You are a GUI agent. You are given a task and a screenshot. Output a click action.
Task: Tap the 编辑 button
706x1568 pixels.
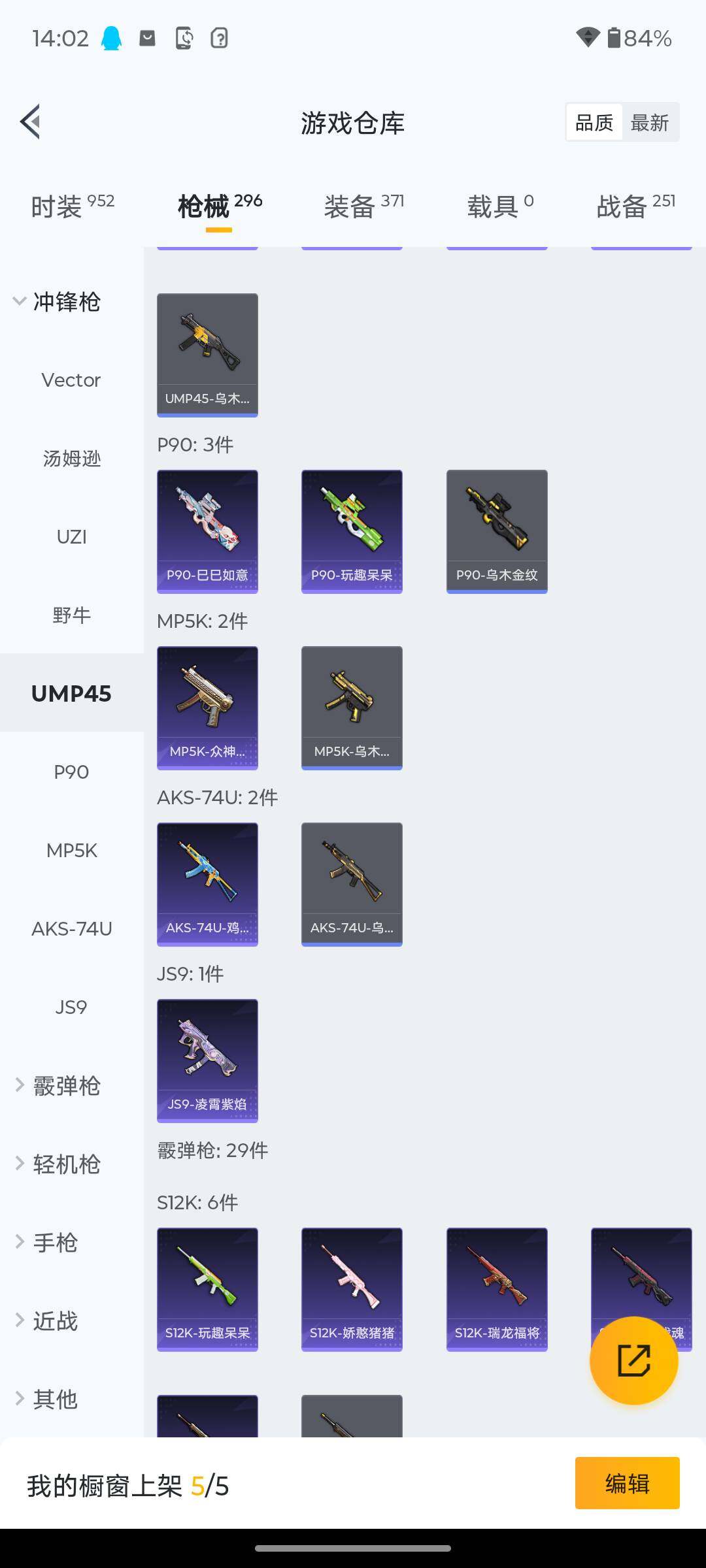(627, 1484)
